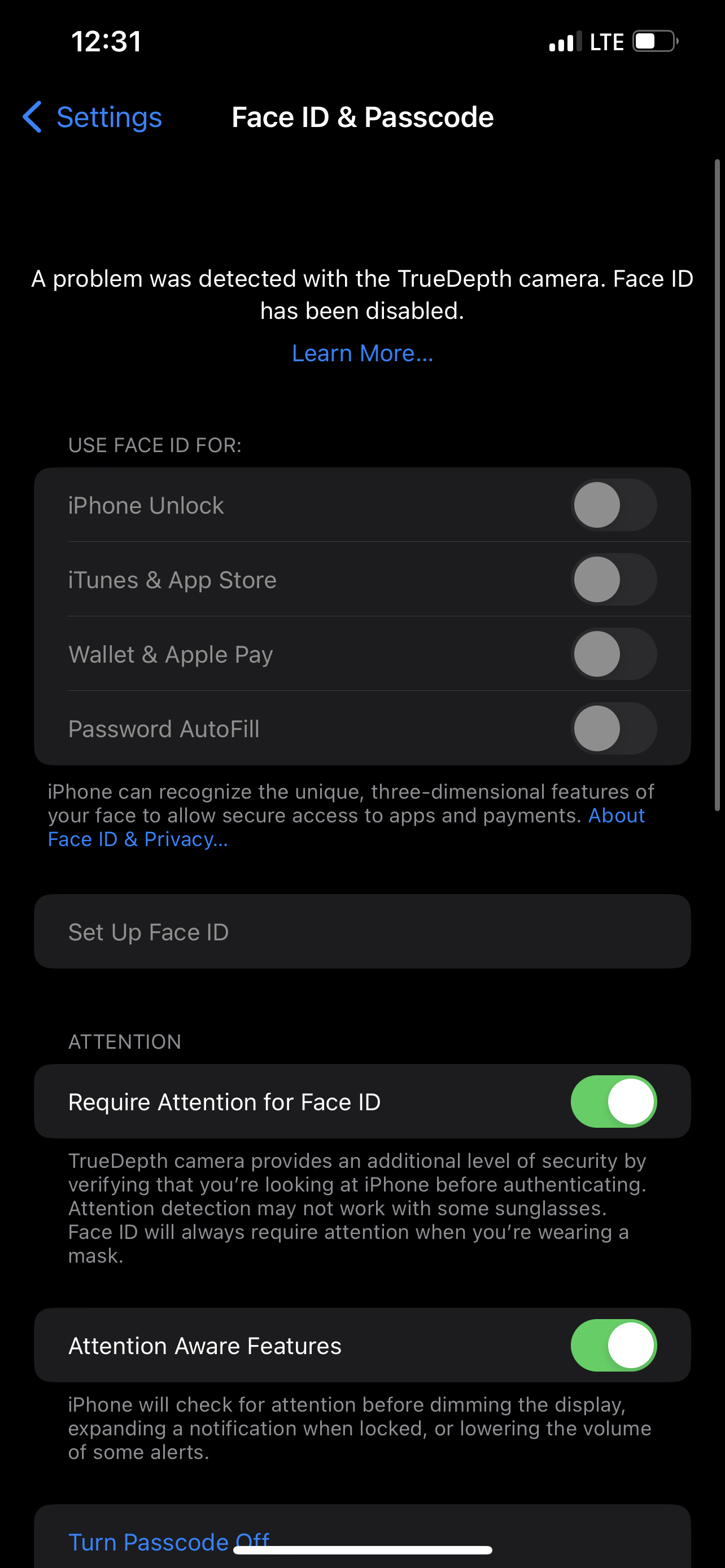This screenshot has height=1568, width=725.
Task: Toggle the Password AutoFill switch
Action: point(613,729)
